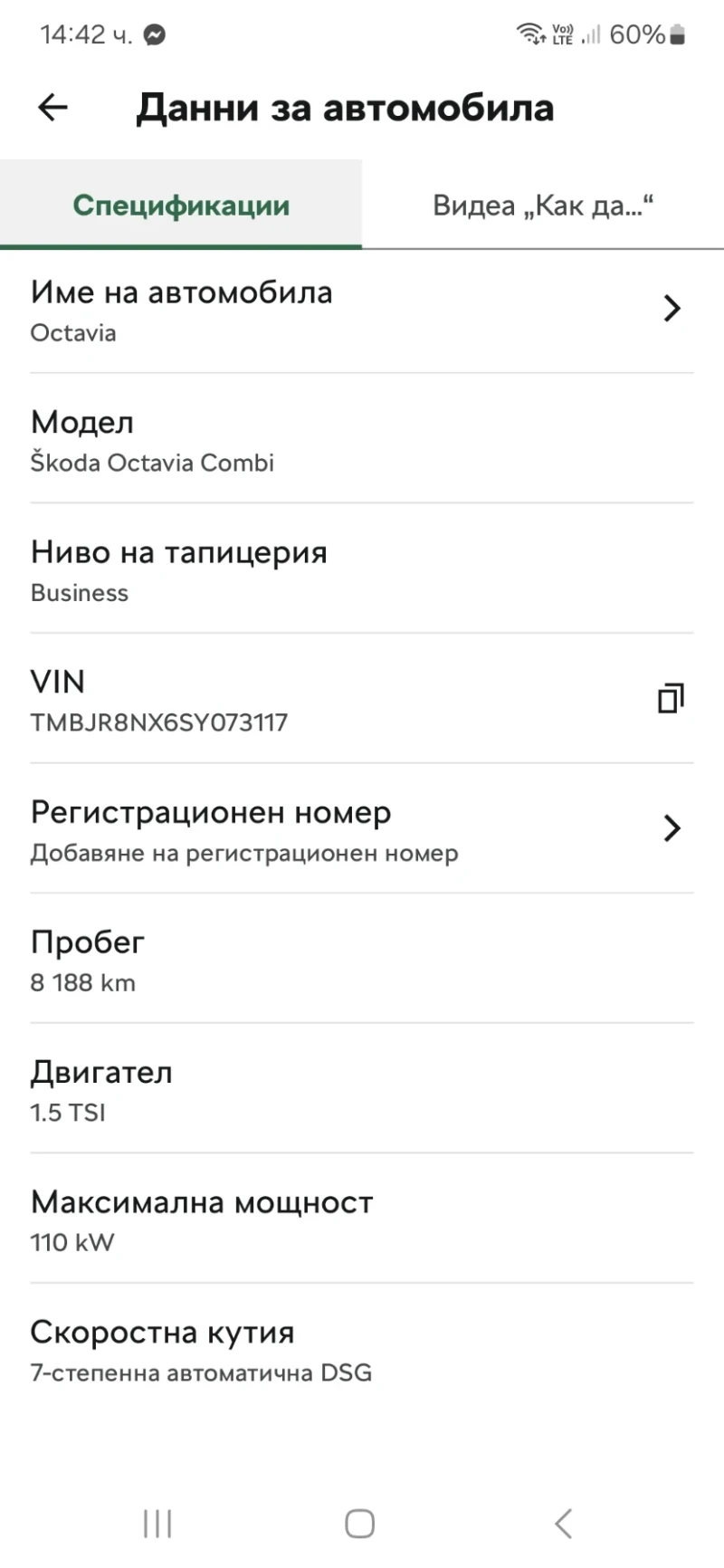Select the Спецификации tab
Viewport: 724px width, 1568px height.
[x=181, y=205]
